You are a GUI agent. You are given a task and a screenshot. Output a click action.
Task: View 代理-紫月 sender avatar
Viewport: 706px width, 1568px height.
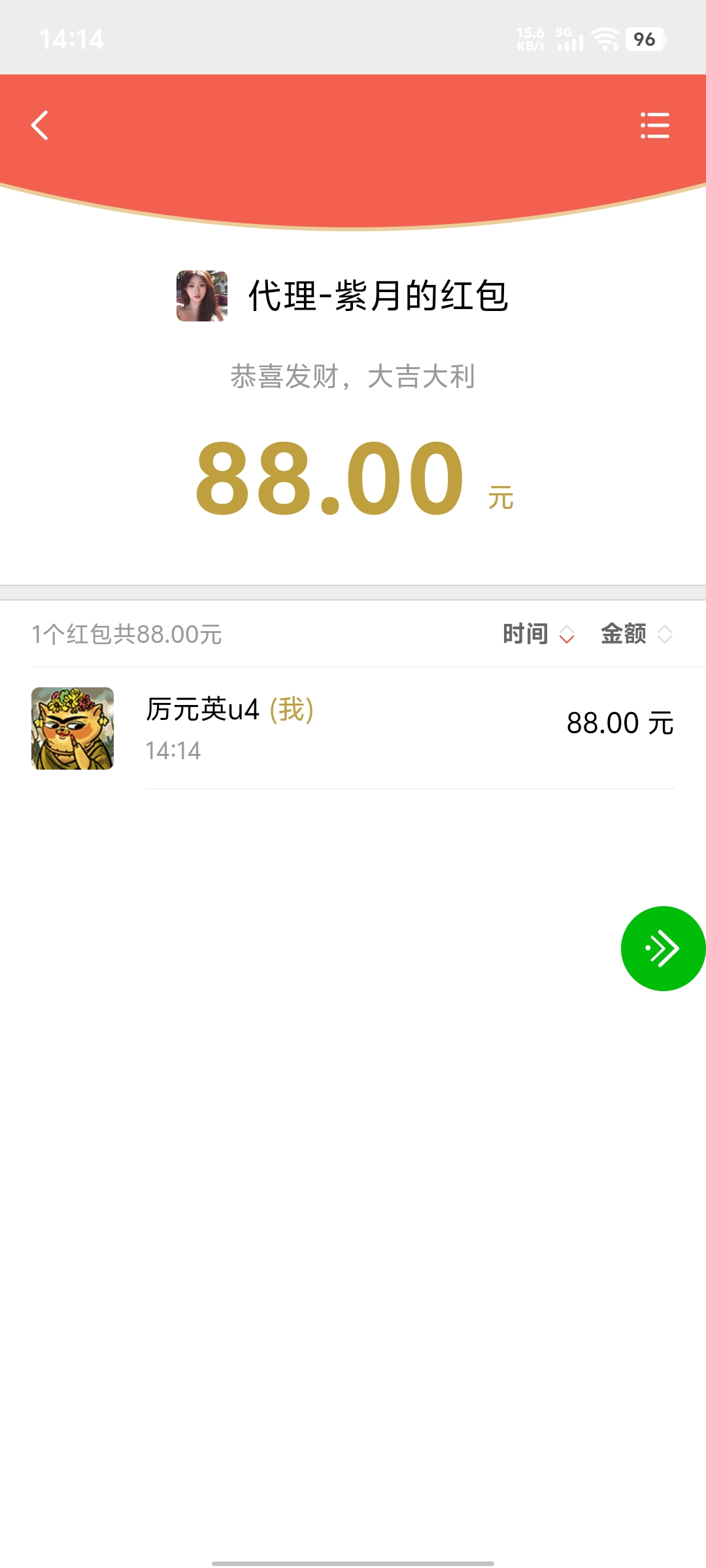click(x=202, y=296)
